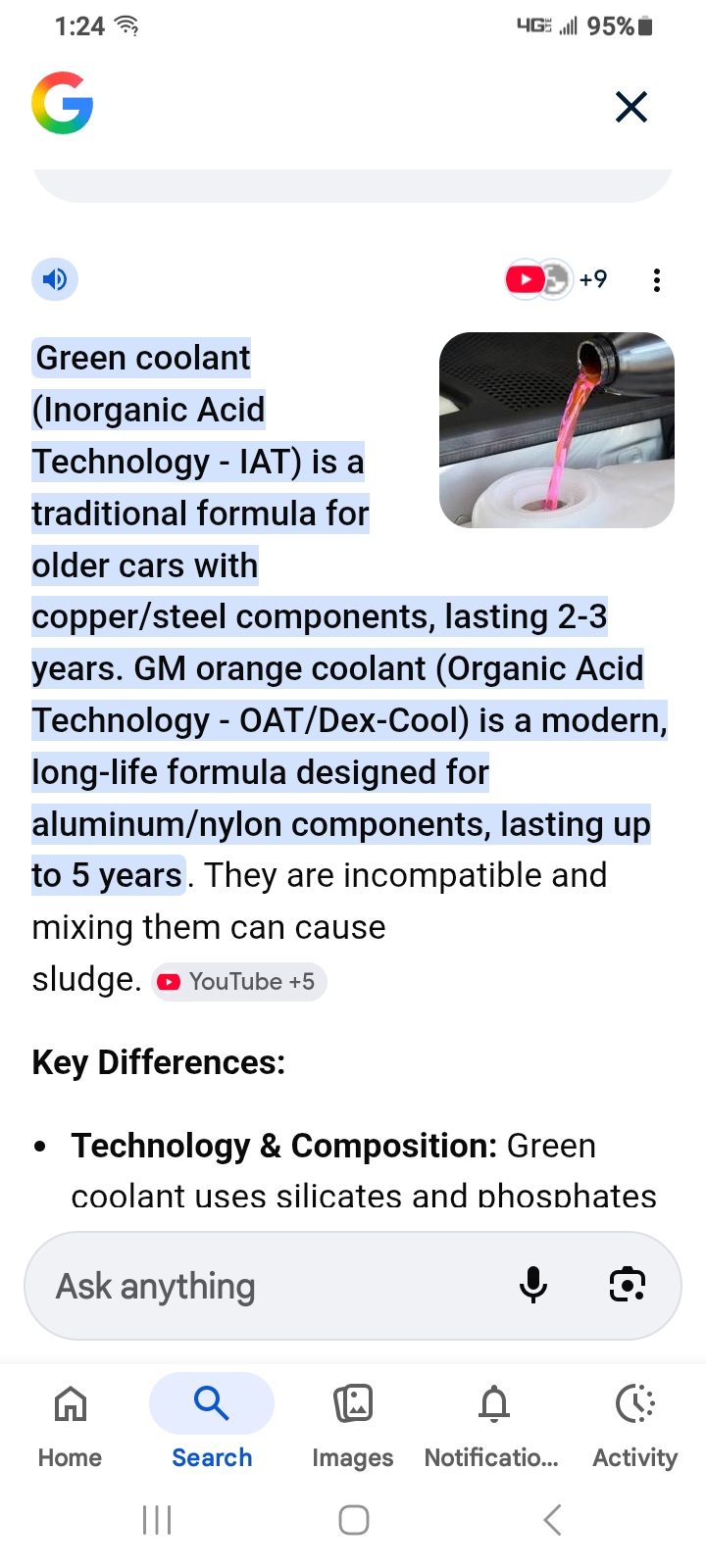Open the +9 sources icons

click(556, 279)
